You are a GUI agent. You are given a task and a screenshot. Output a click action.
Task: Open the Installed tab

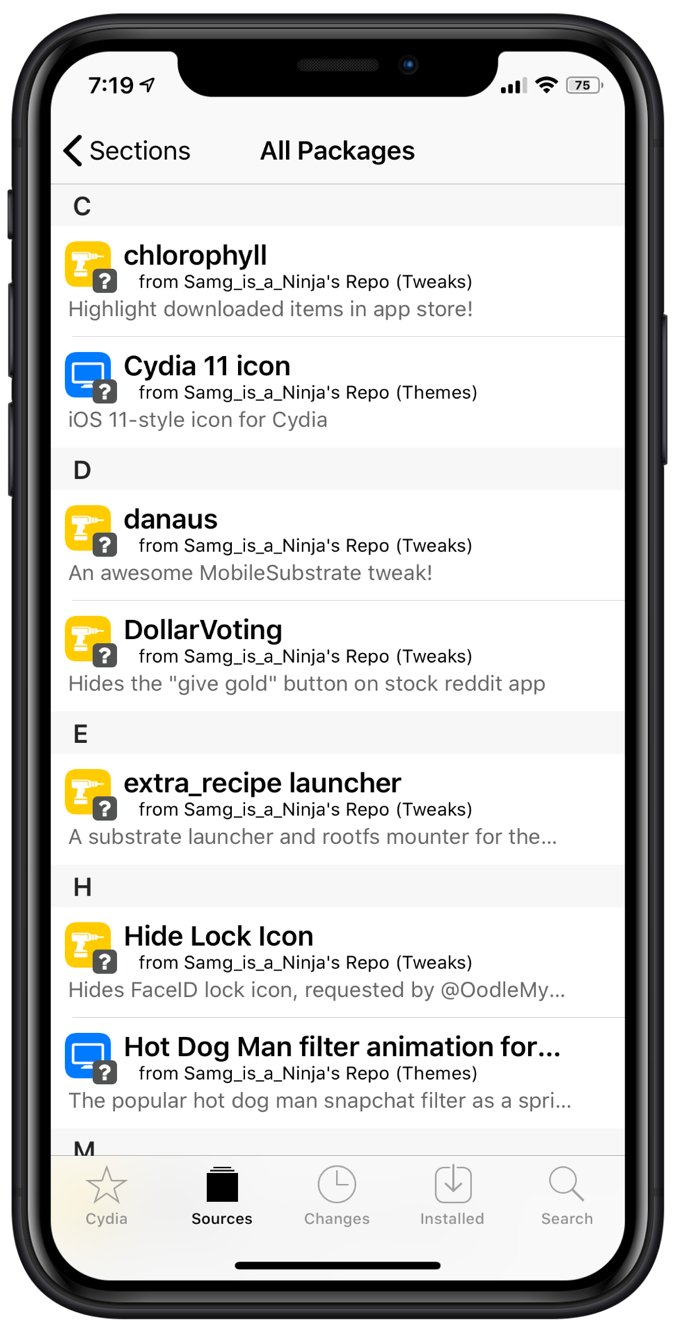pos(452,1196)
